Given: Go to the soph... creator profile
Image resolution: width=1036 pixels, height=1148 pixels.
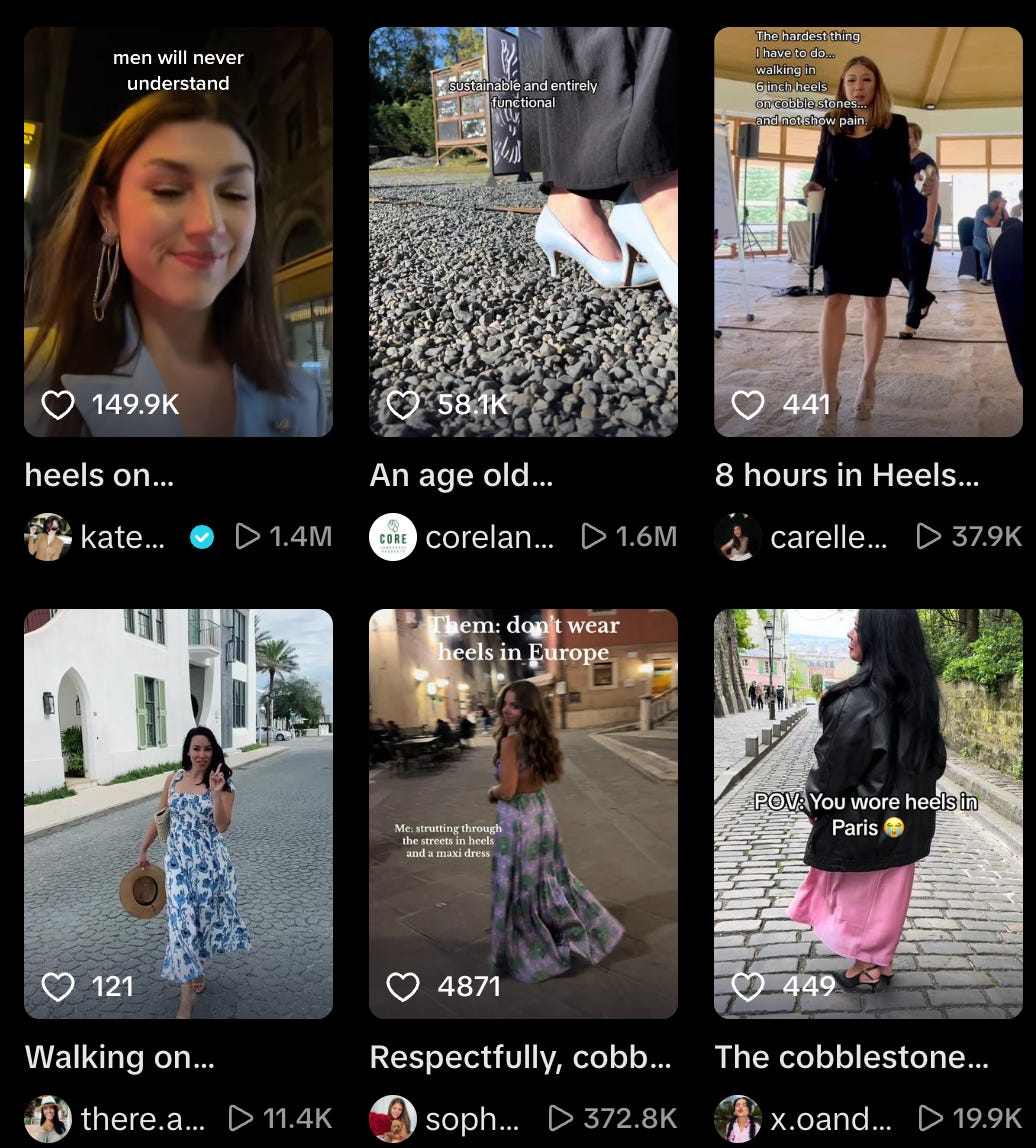Looking at the screenshot, I should 440,1118.
